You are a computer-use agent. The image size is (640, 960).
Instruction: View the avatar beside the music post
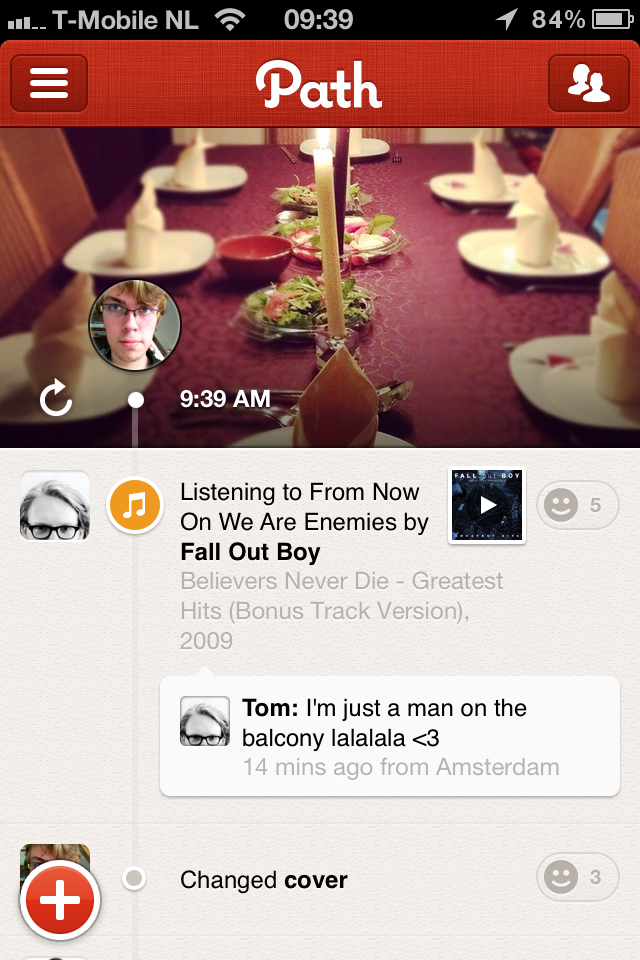(x=55, y=506)
